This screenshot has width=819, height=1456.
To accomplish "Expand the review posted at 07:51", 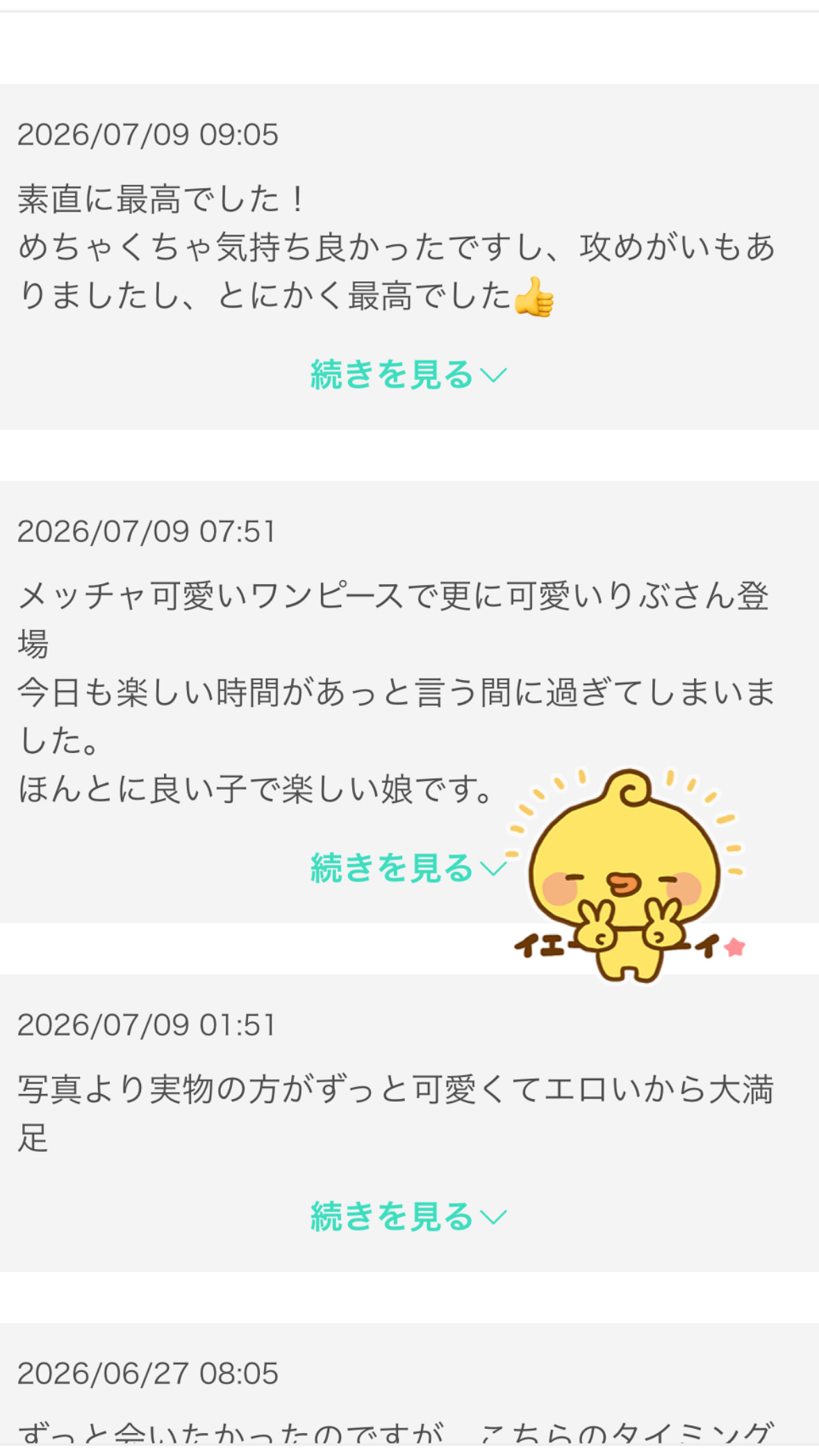I will point(408,868).
